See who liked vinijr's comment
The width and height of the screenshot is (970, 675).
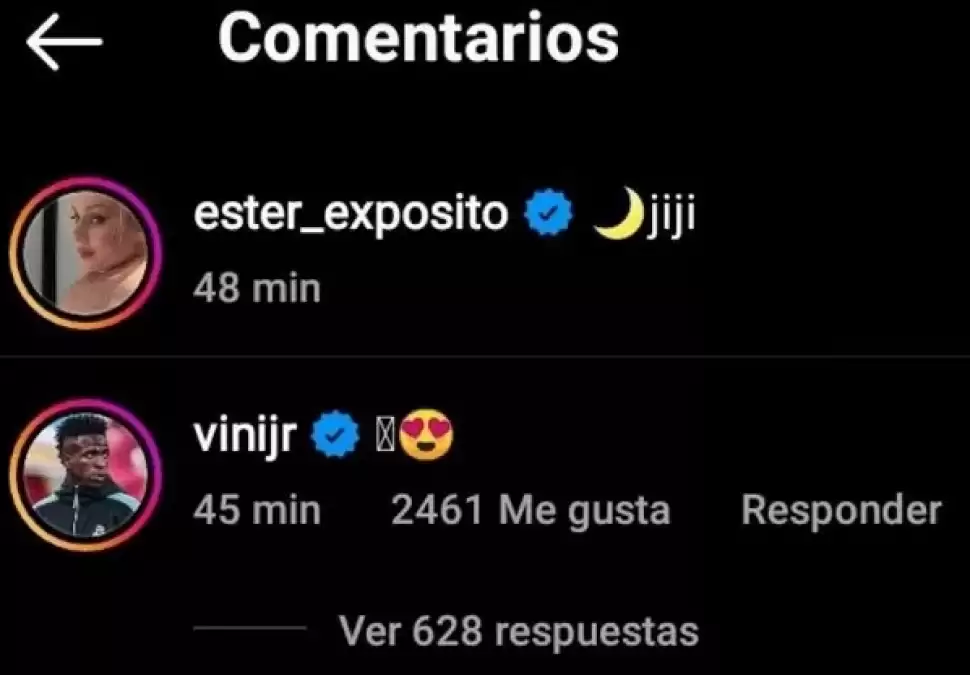pos(530,511)
